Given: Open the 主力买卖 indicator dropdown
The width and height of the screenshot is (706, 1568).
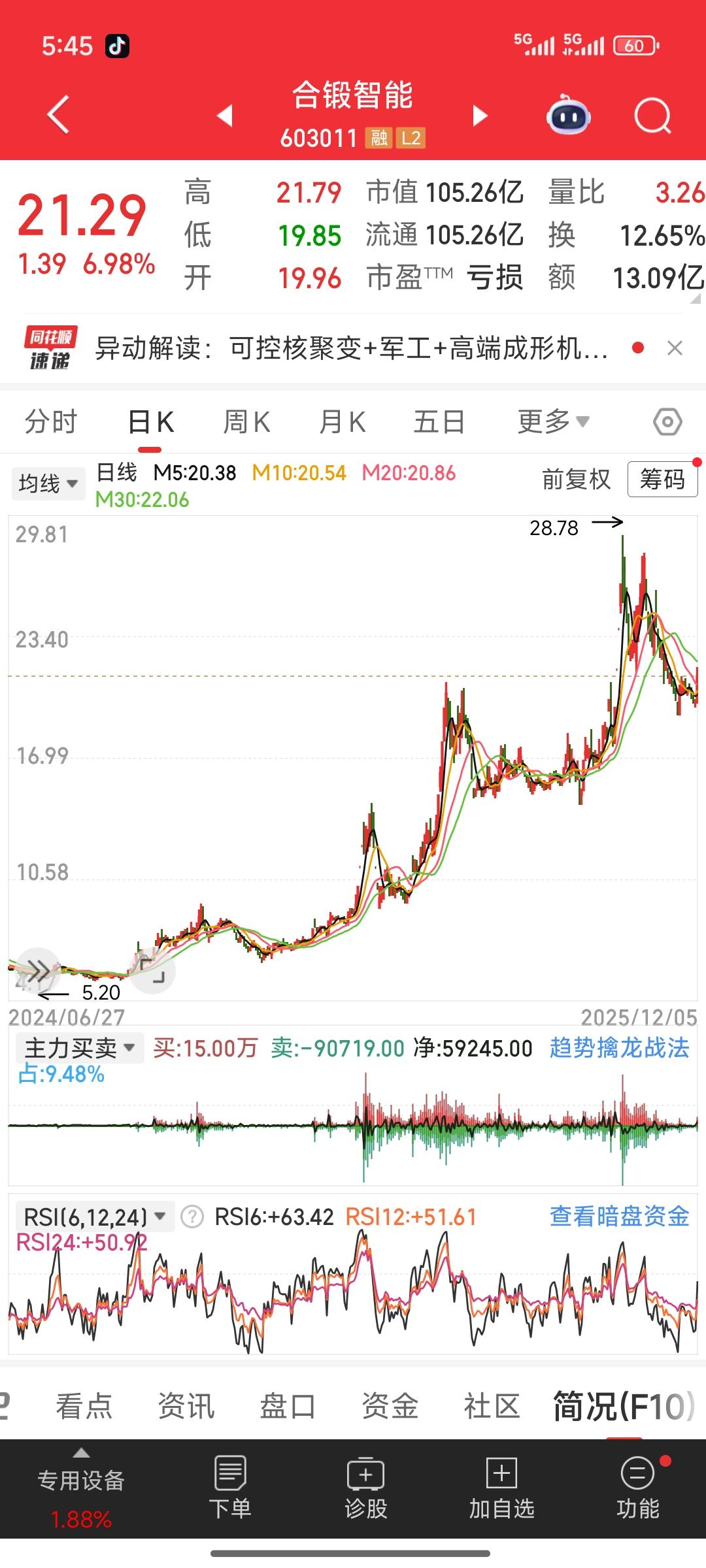Looking at the screenshot, I should [x=77, y=1045].
